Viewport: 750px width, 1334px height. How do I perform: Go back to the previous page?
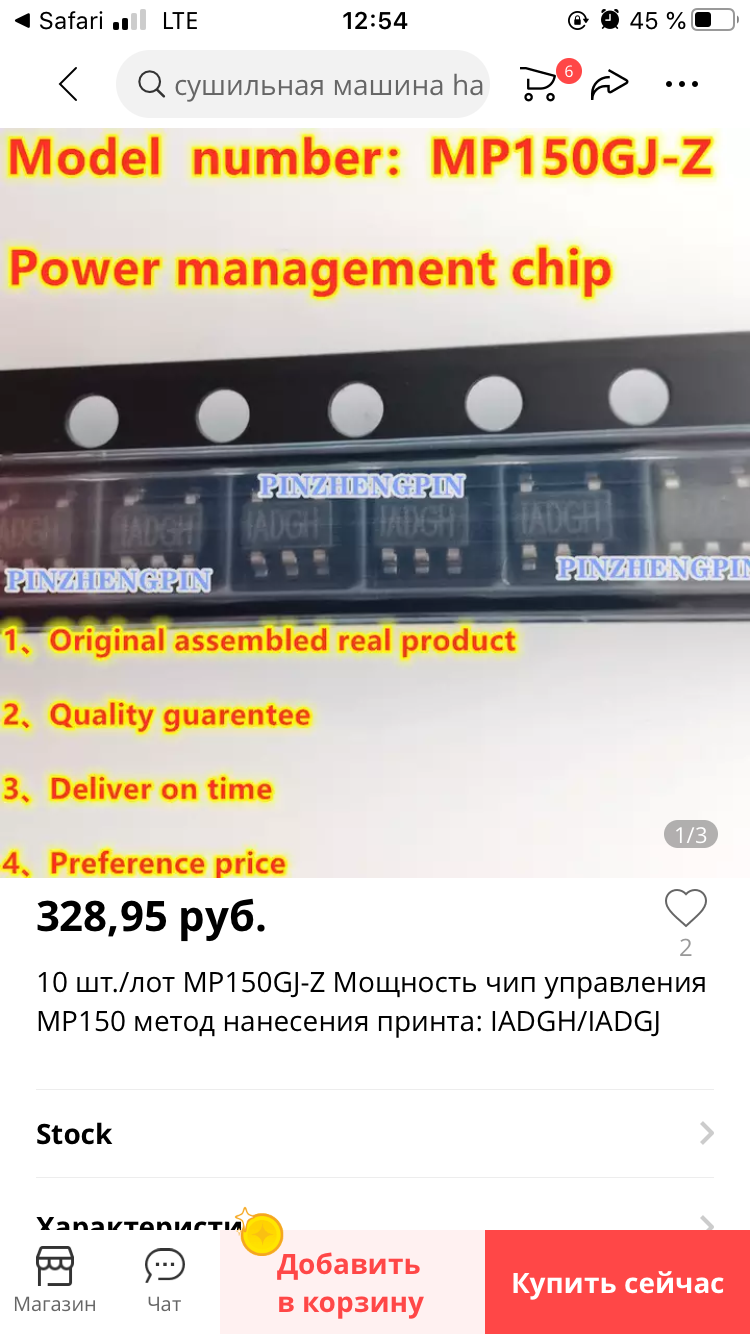(x=68, y=85)
